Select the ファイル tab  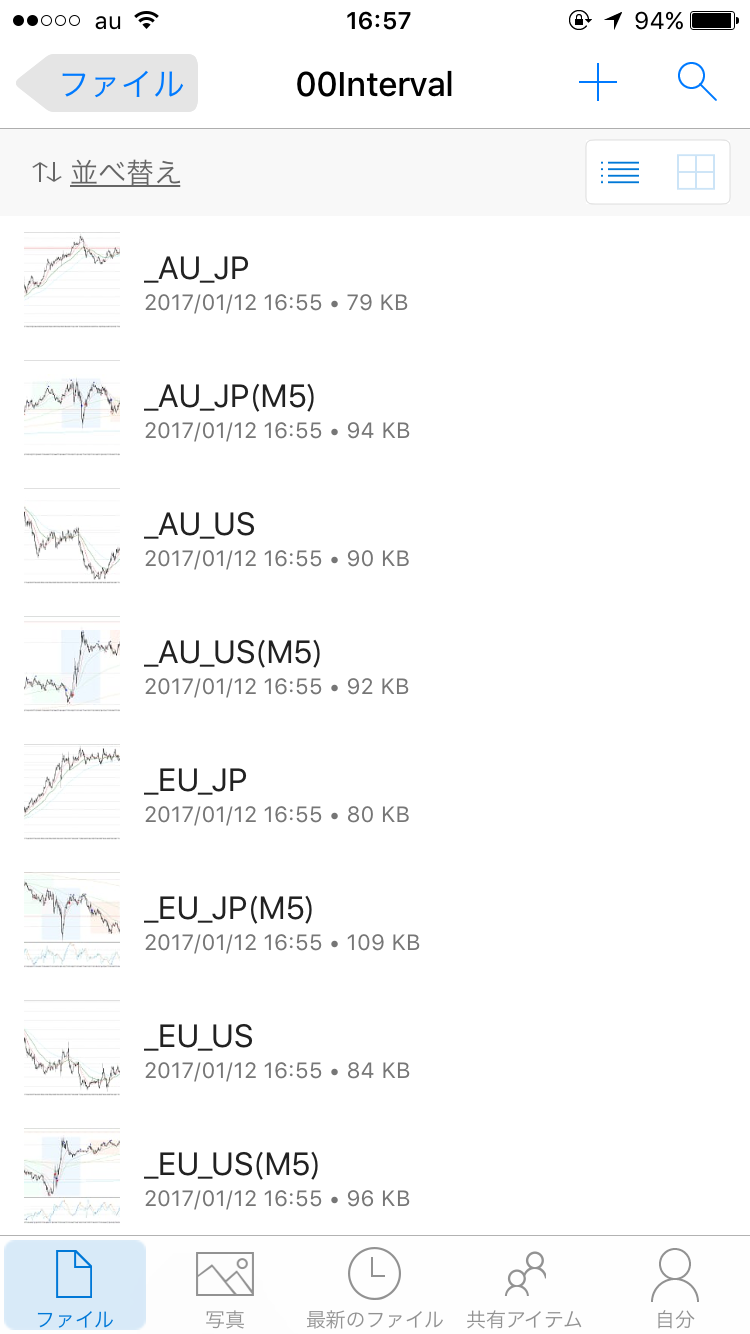click(75, 1287)
